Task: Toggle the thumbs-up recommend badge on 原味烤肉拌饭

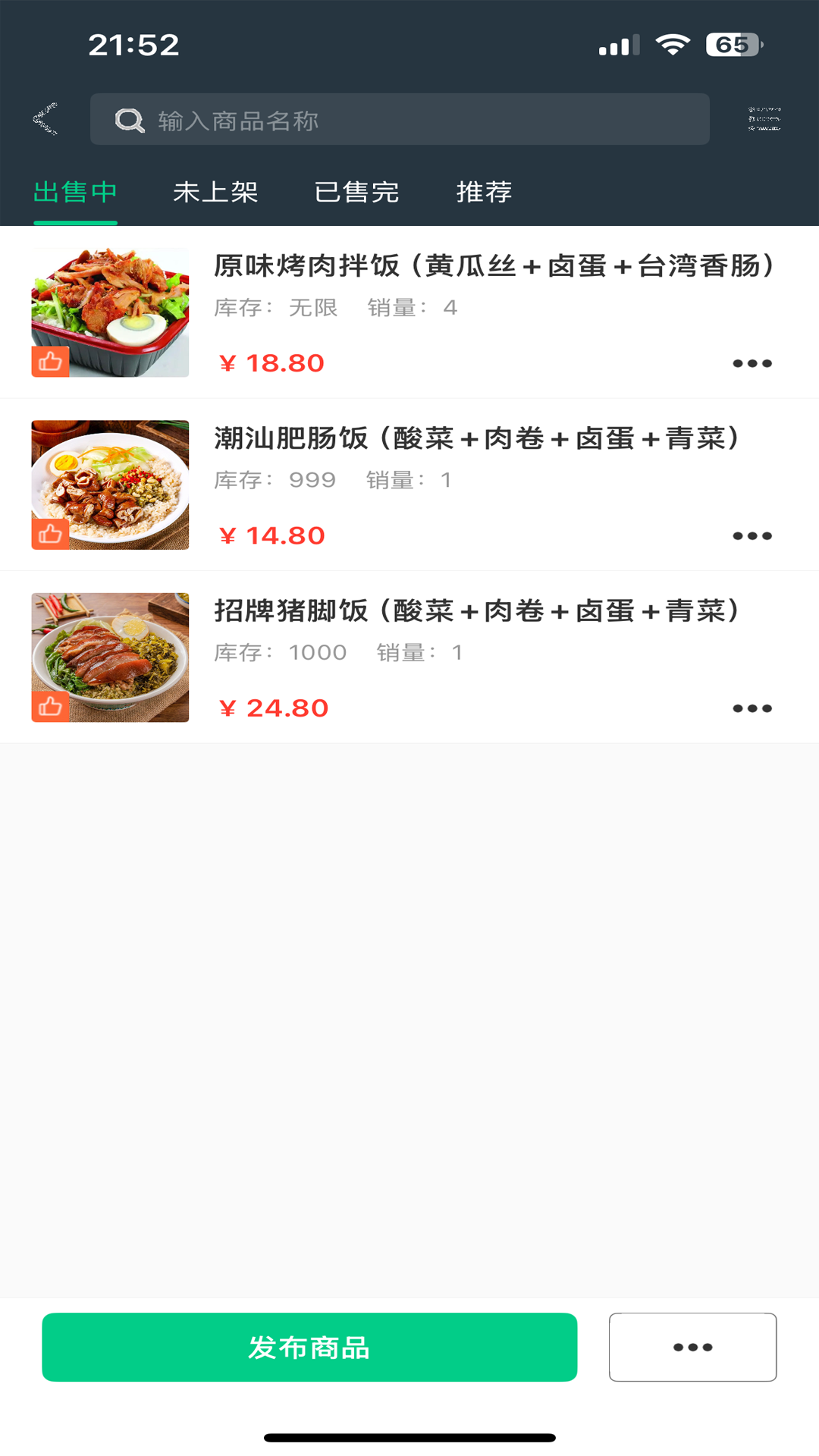Action: click(x=49, y=362)
